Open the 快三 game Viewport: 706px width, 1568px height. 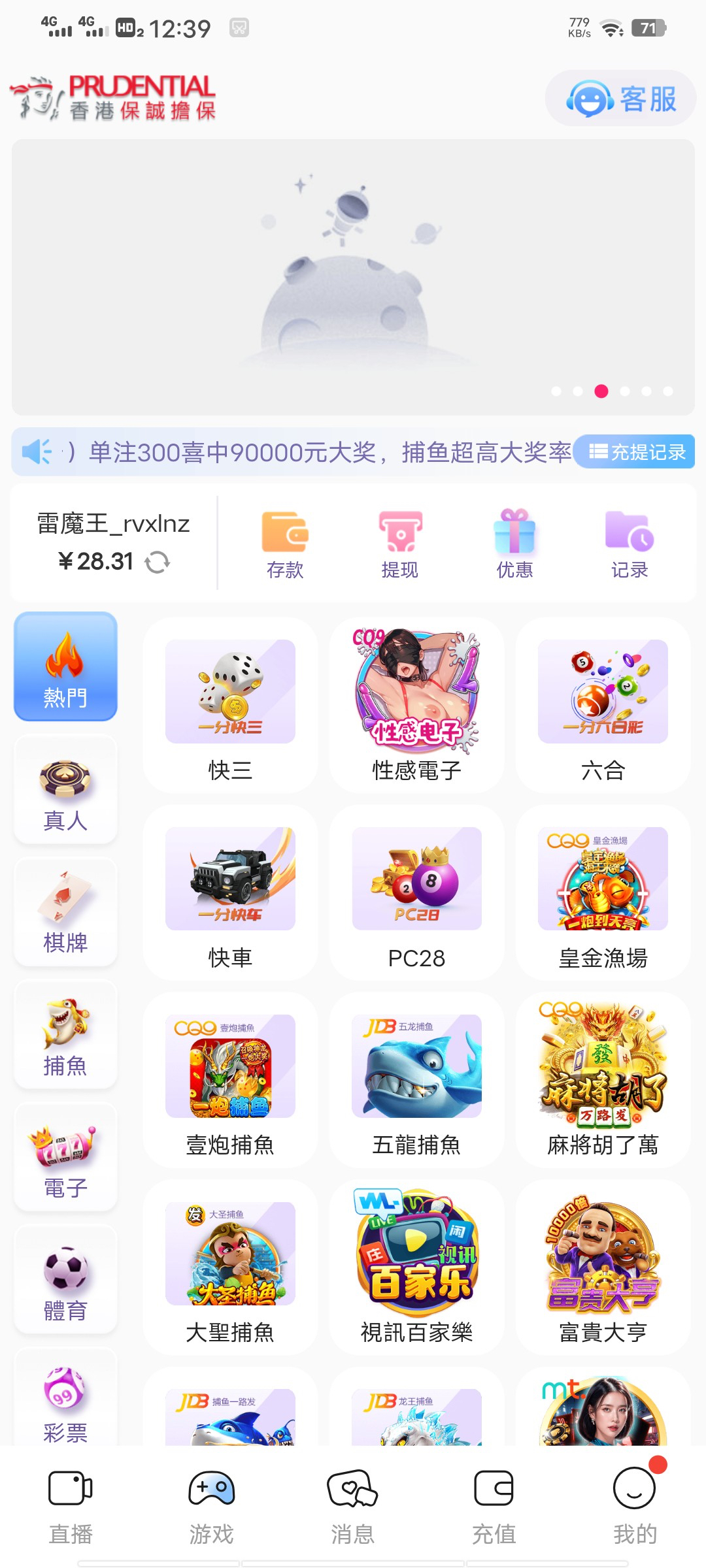click(x=230, y=706)
